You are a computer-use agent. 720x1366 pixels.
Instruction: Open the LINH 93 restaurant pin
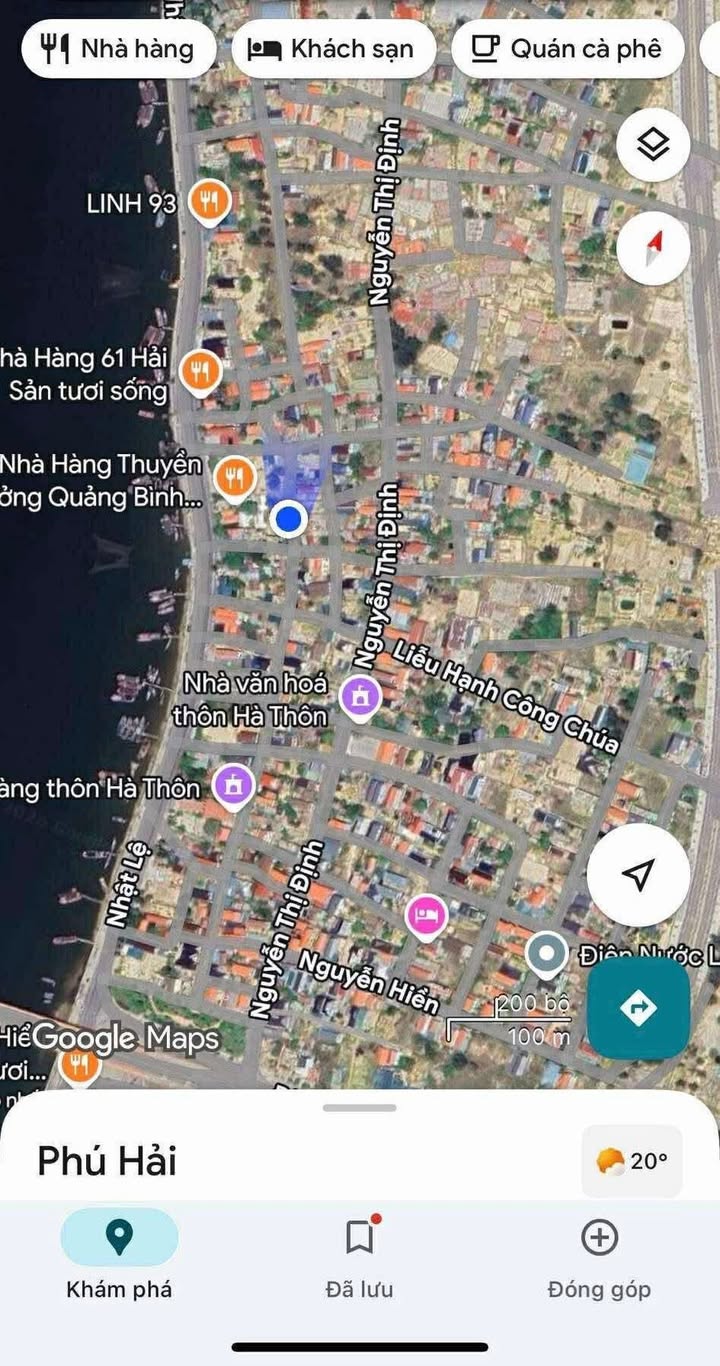point(209,203)
